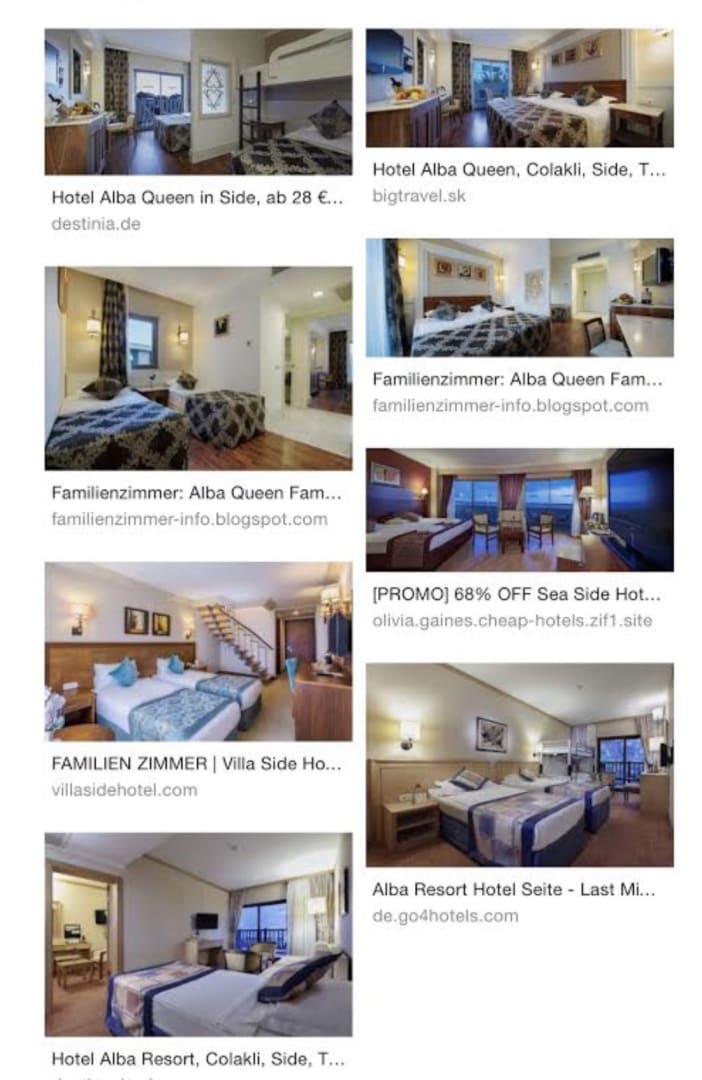The image size is (702, 1080).
Task: Open the Hotel Alba Resort, Colakli image result
Action: click(x=198, y=934)
